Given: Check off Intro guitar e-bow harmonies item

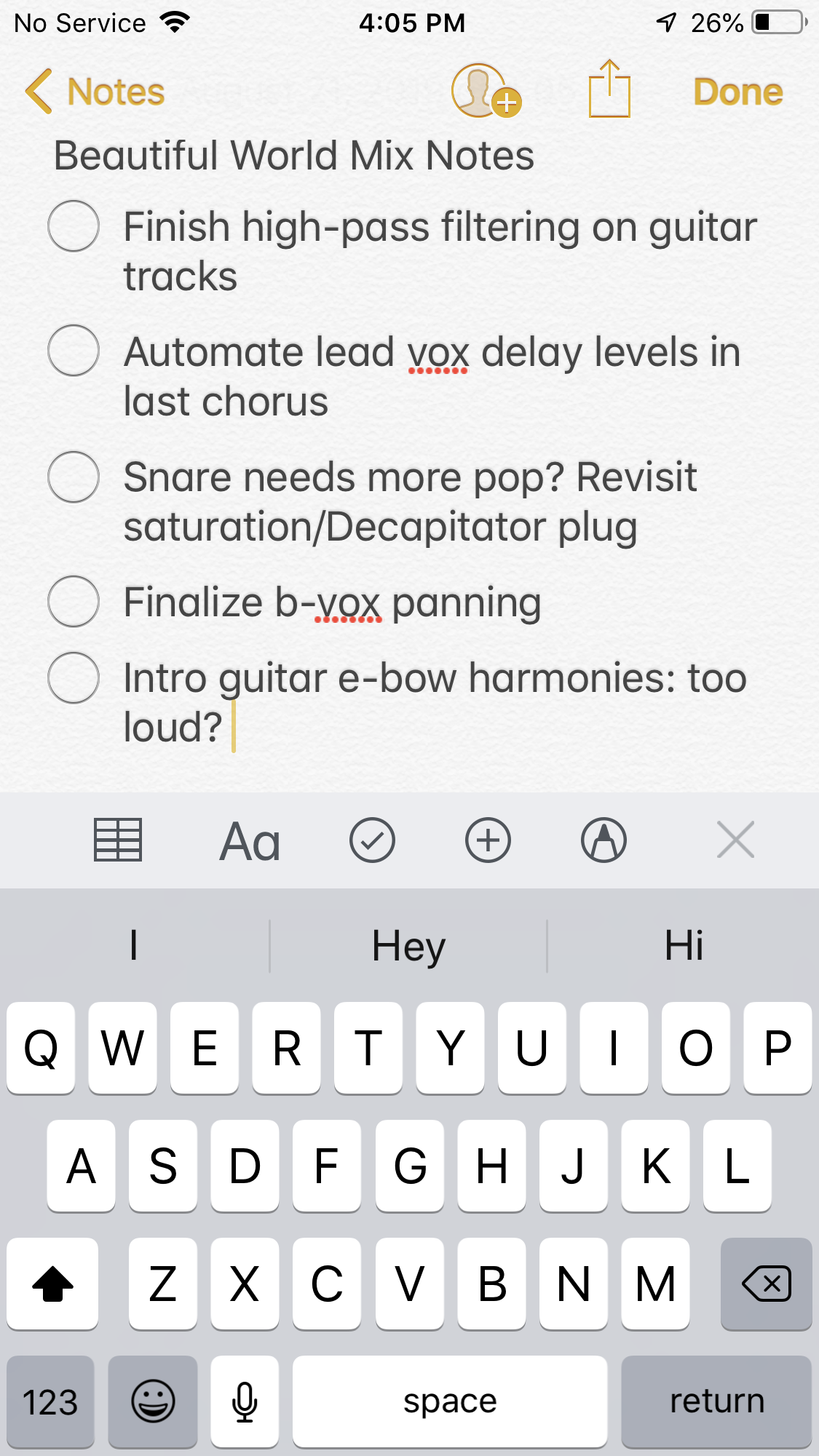Looking at the screenshot, I should pyautogui.click(x=74, y=677).
